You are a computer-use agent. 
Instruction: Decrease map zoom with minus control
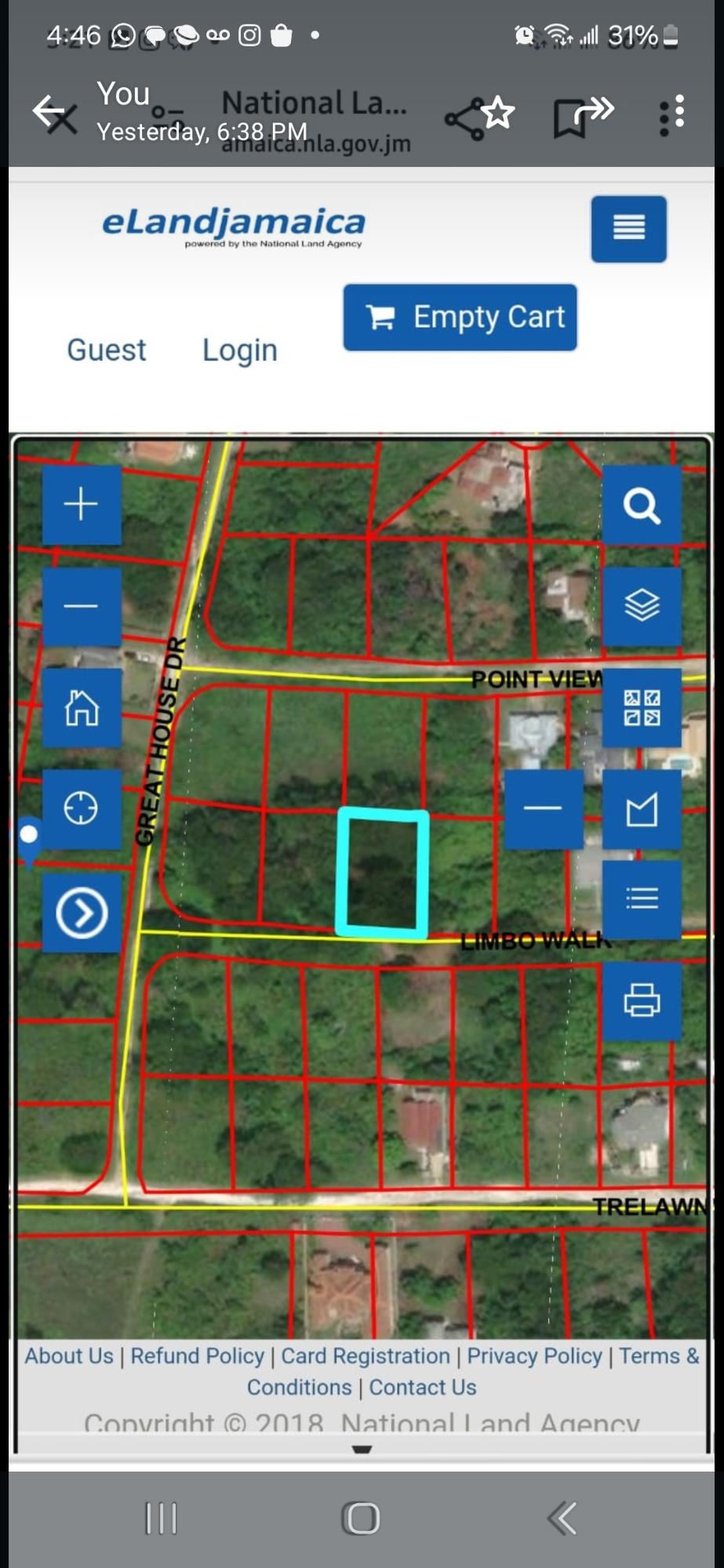click(82, 606)
